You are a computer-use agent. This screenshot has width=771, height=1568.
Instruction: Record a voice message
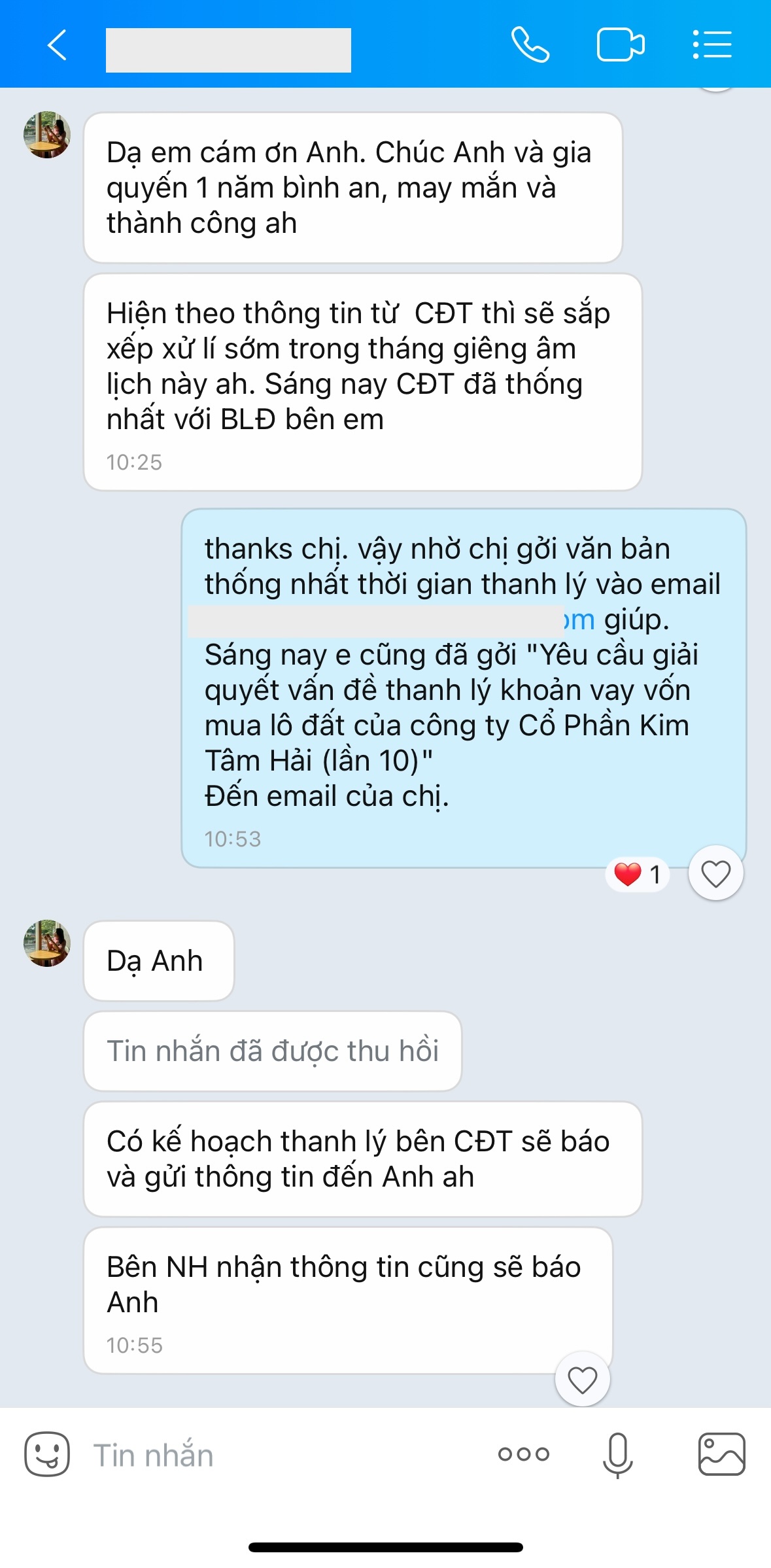point(617,1455)
